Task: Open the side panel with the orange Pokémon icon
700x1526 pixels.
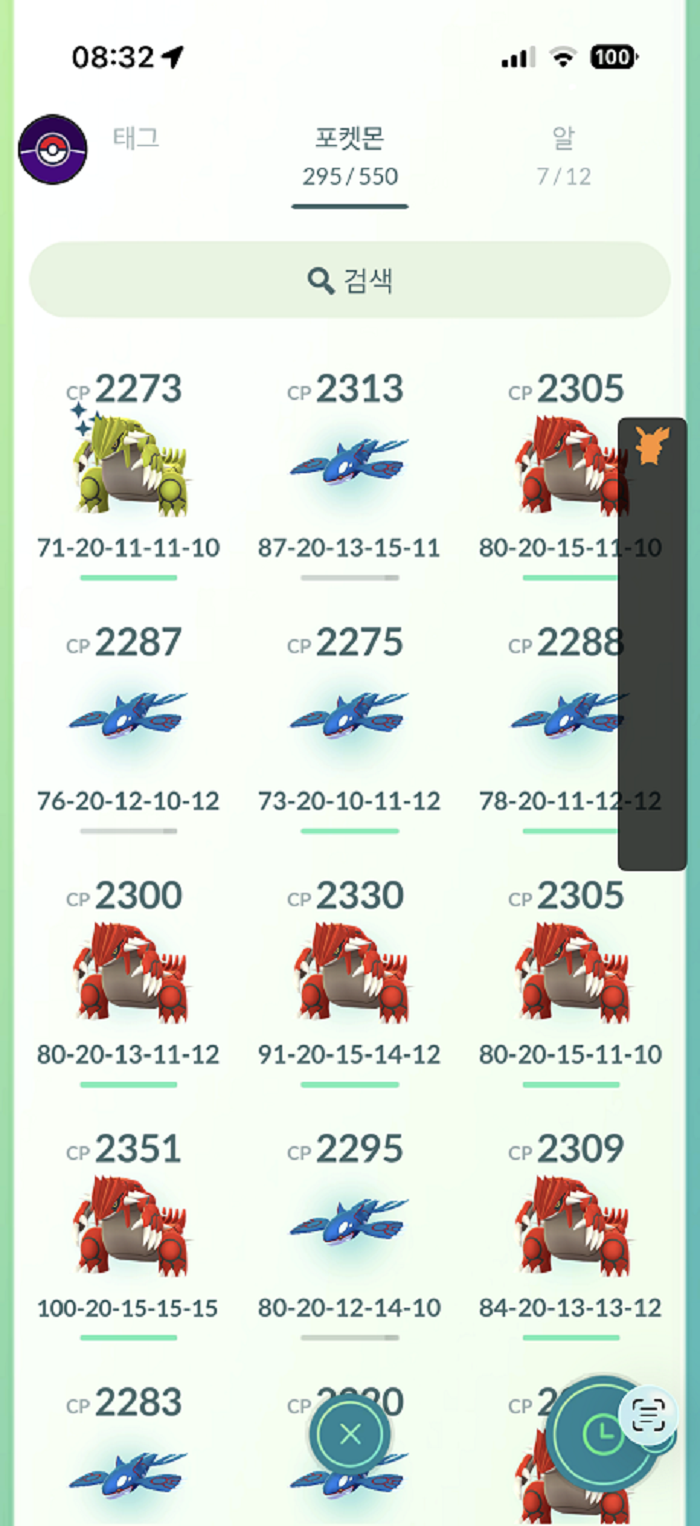Action: pyautogui.click(x=652, y=447)
